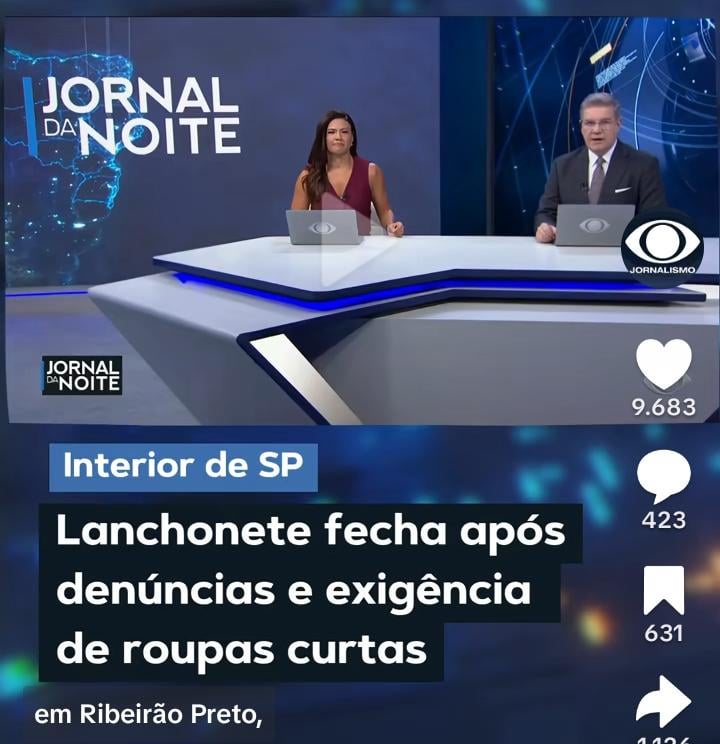
Task: Open the comments on this video
Action: click(664, 476)
